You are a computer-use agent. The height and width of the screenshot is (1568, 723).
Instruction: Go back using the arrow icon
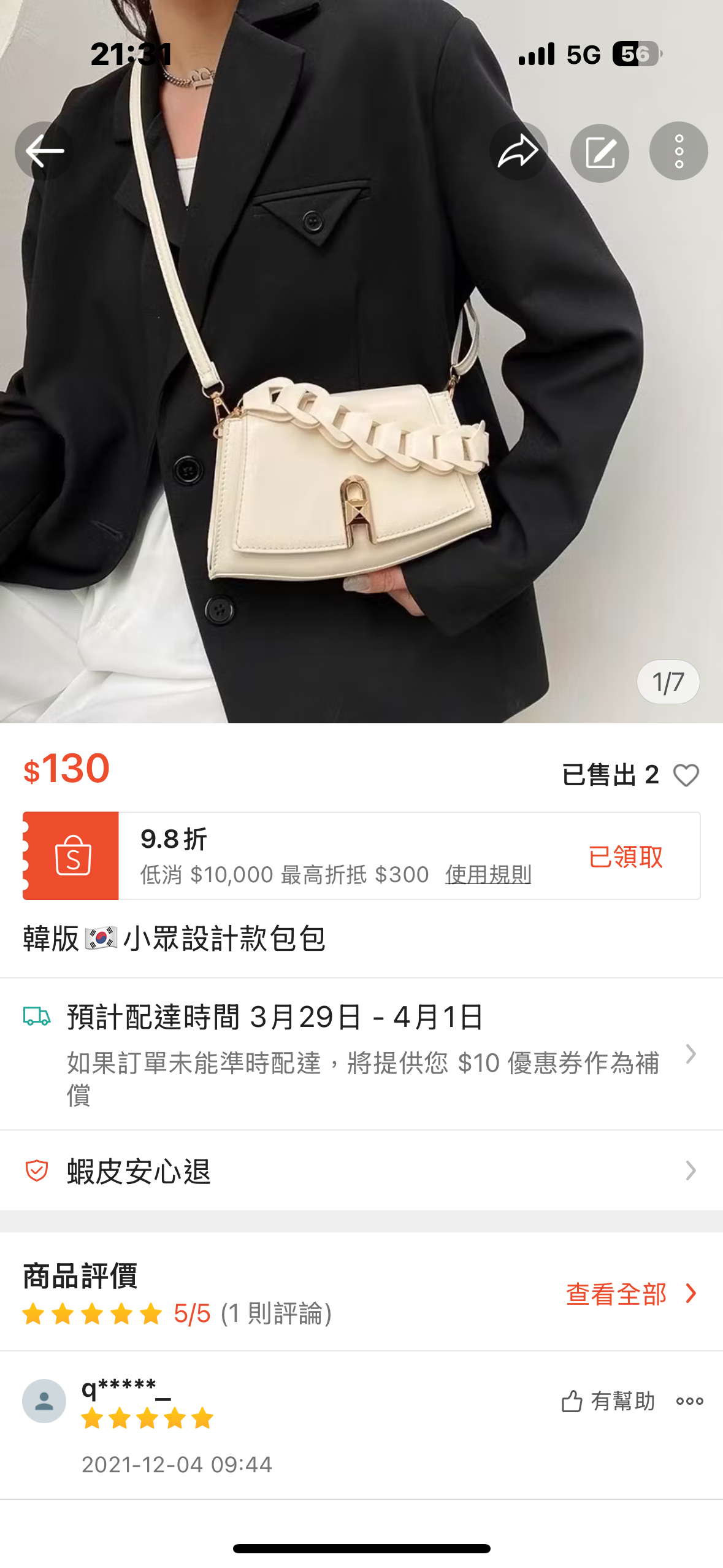[x=44, y=151]
